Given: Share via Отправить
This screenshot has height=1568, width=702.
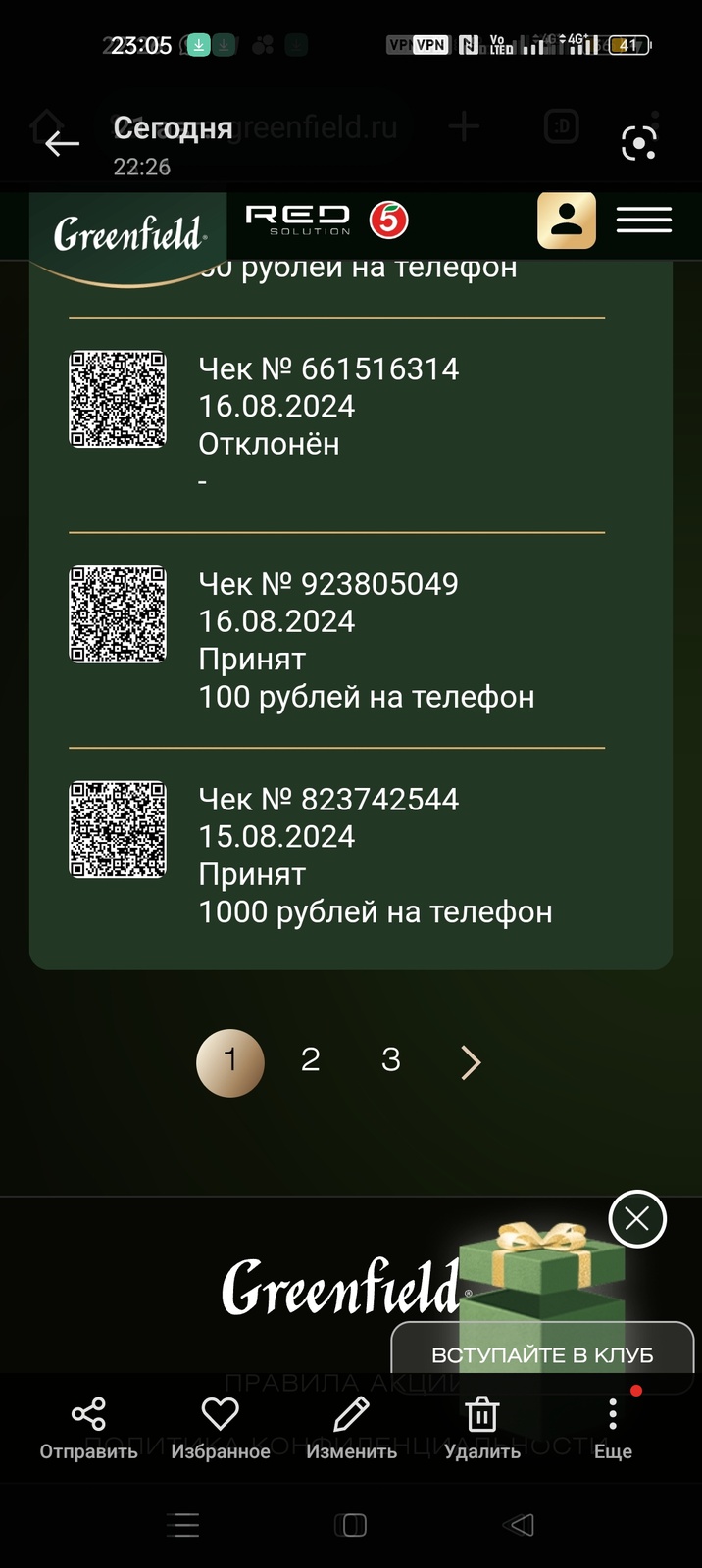Looking at the screenshot, I should point(88,1427).
